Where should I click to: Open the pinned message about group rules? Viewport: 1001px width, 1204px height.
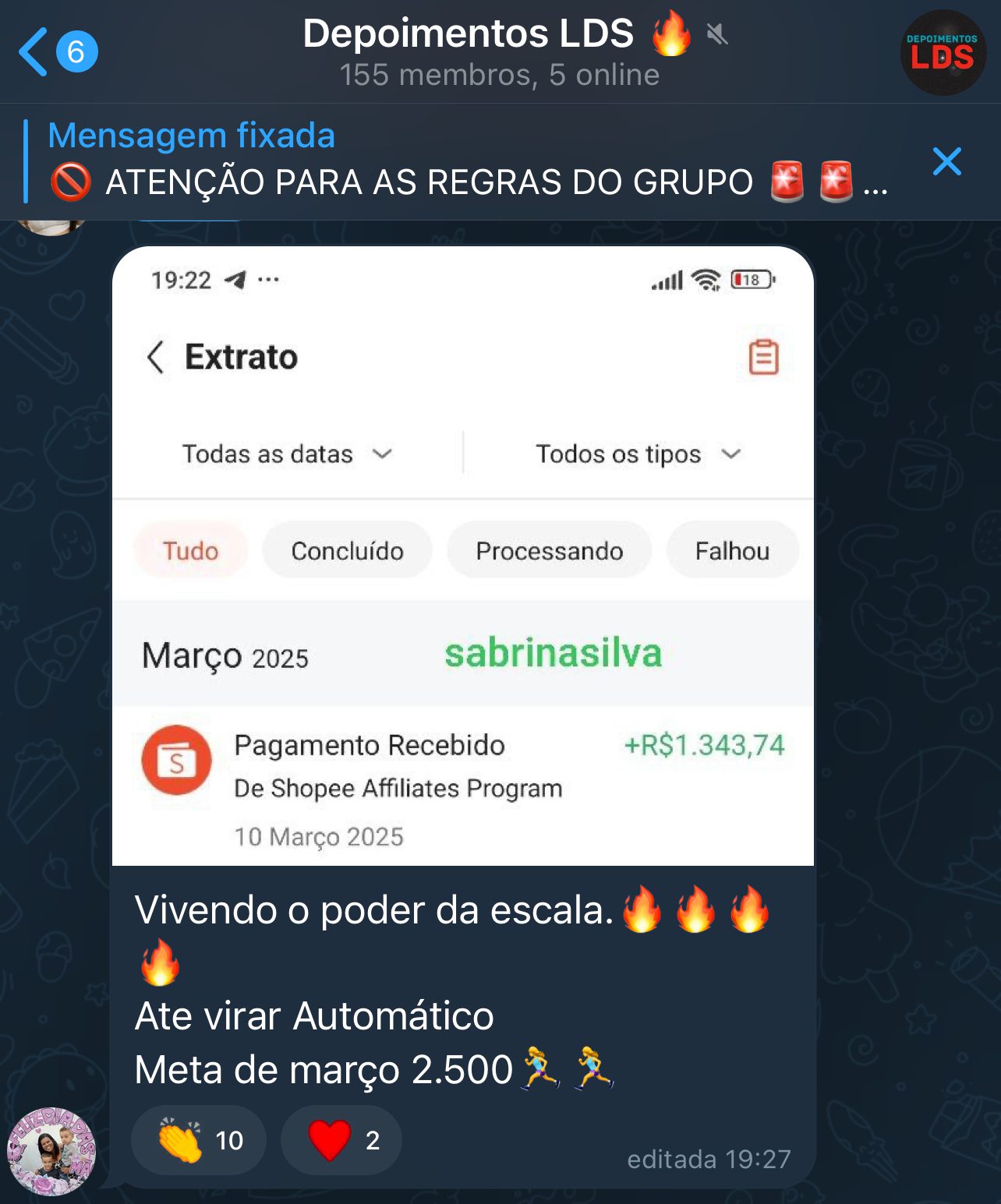[468, 161]
